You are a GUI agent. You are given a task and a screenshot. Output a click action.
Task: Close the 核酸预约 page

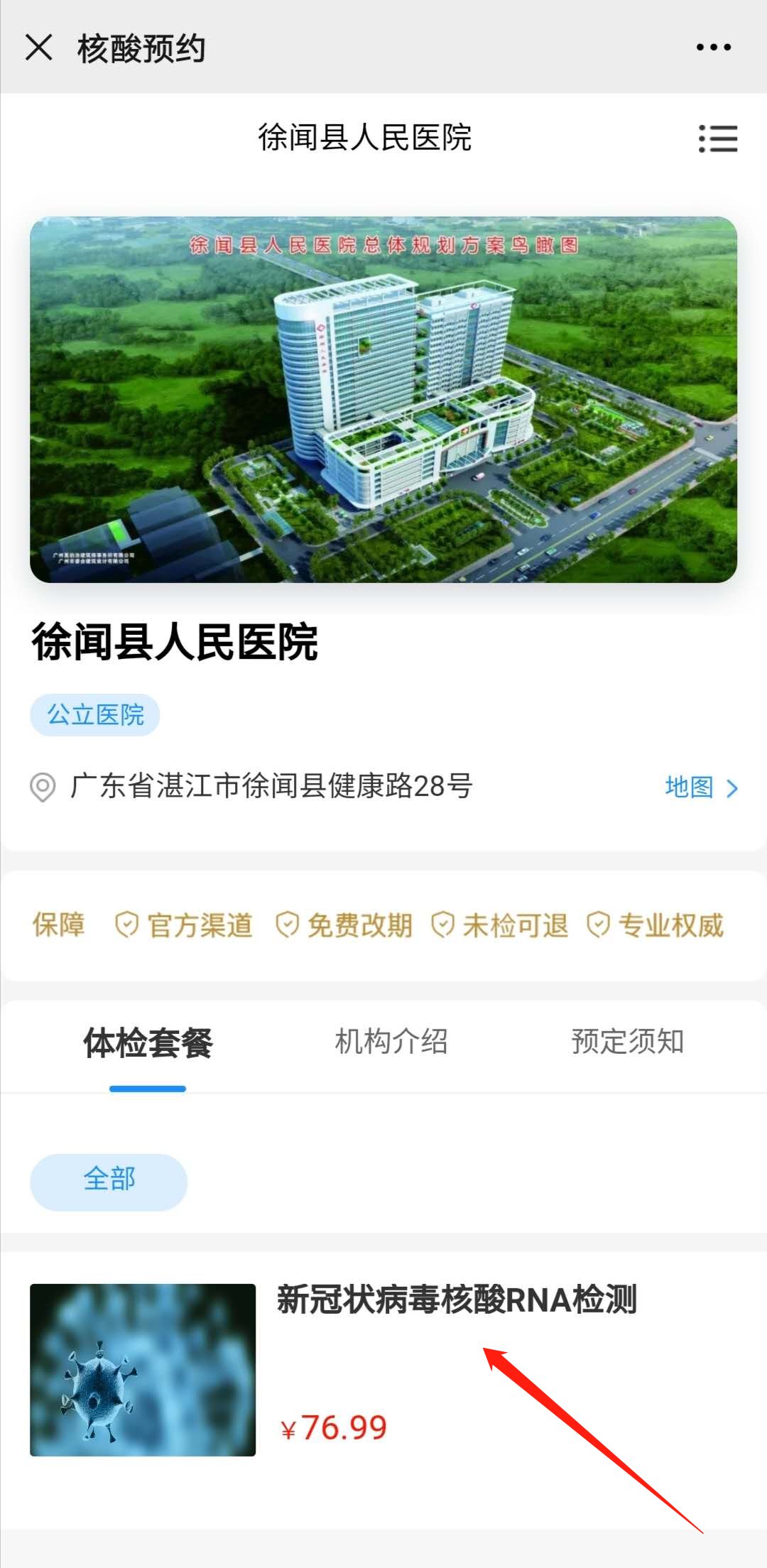point(39,48)
